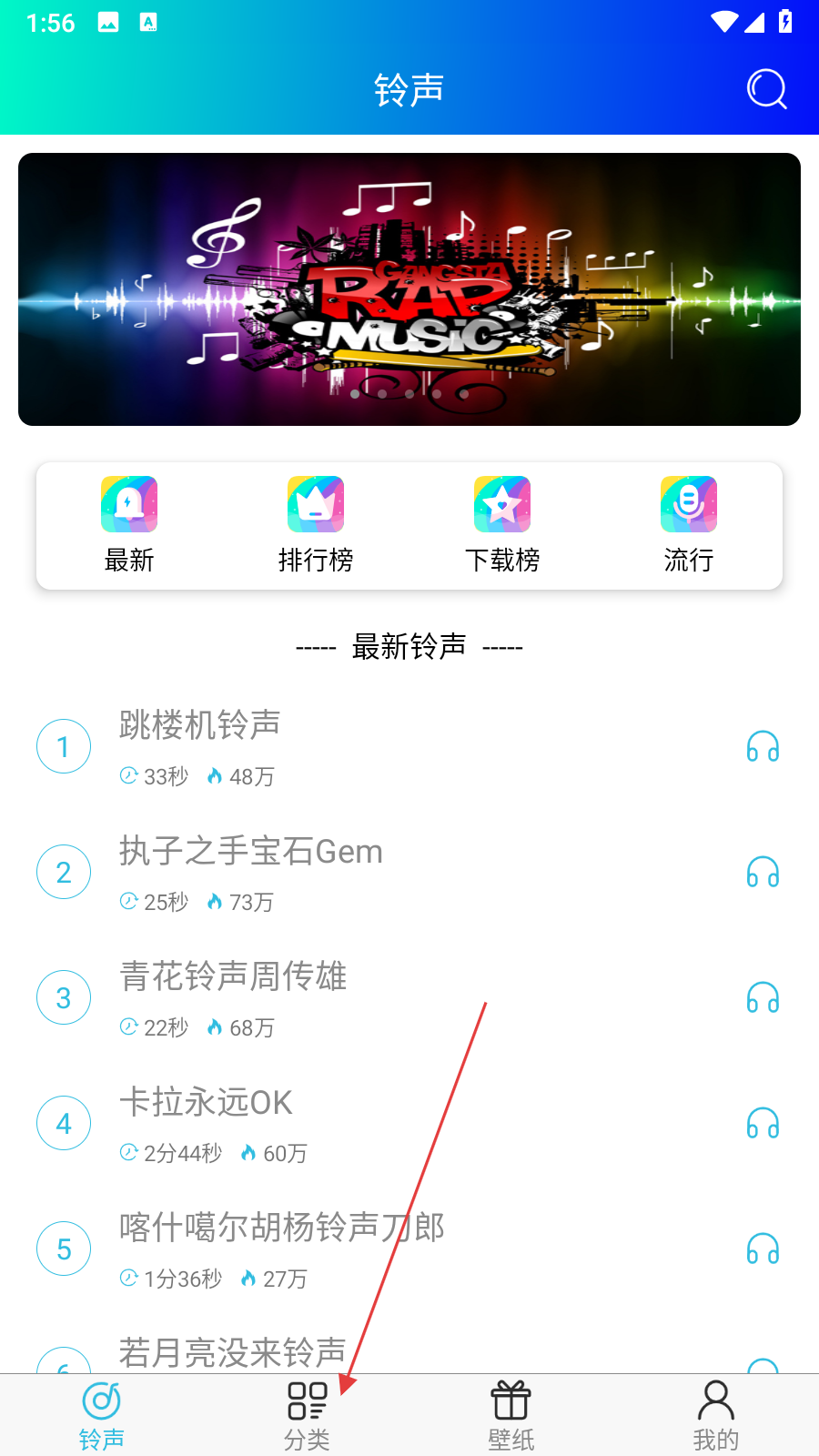Tap headphone icon for 喀什噶尔胡杨铃声刀郎
This screenshot has width=819, height=1456.
[763, 1249]
